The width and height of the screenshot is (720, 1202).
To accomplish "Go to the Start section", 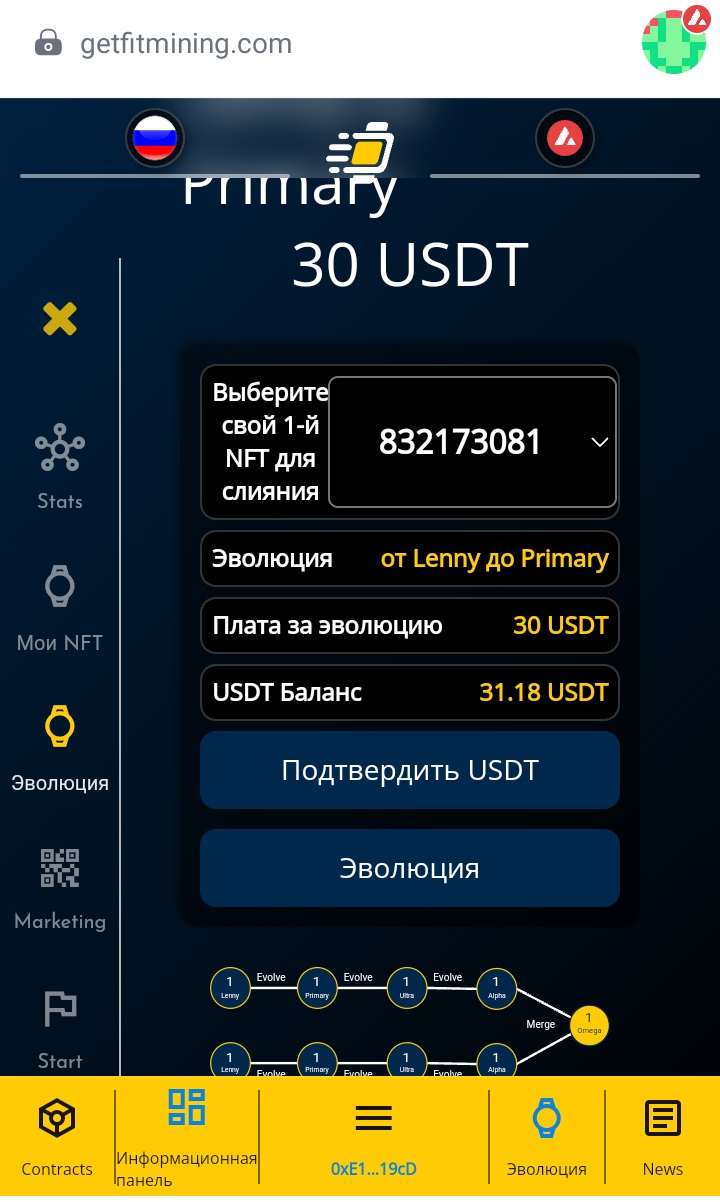I will 60,1028.
